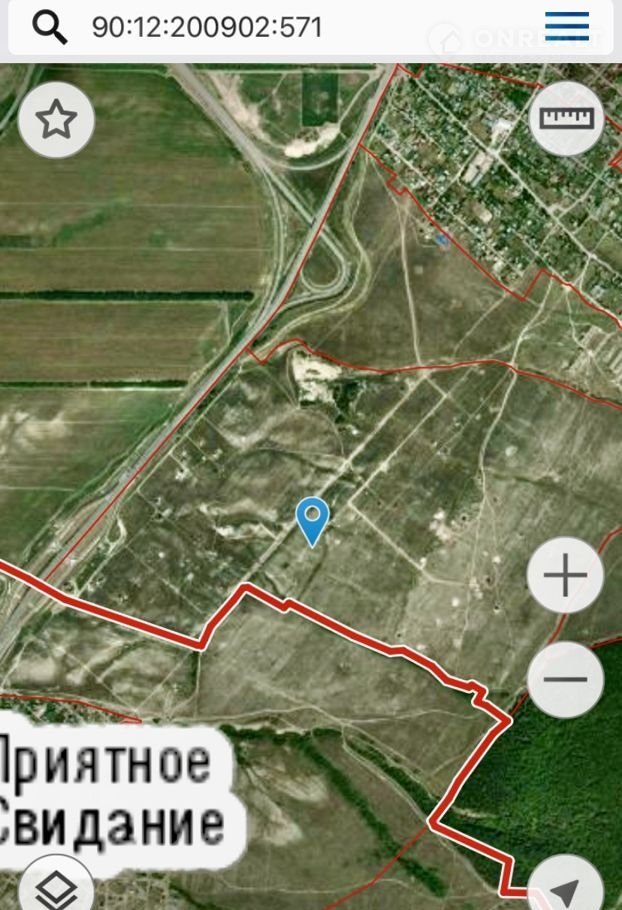Zoom in with the plus button

[x=565, y=576]
